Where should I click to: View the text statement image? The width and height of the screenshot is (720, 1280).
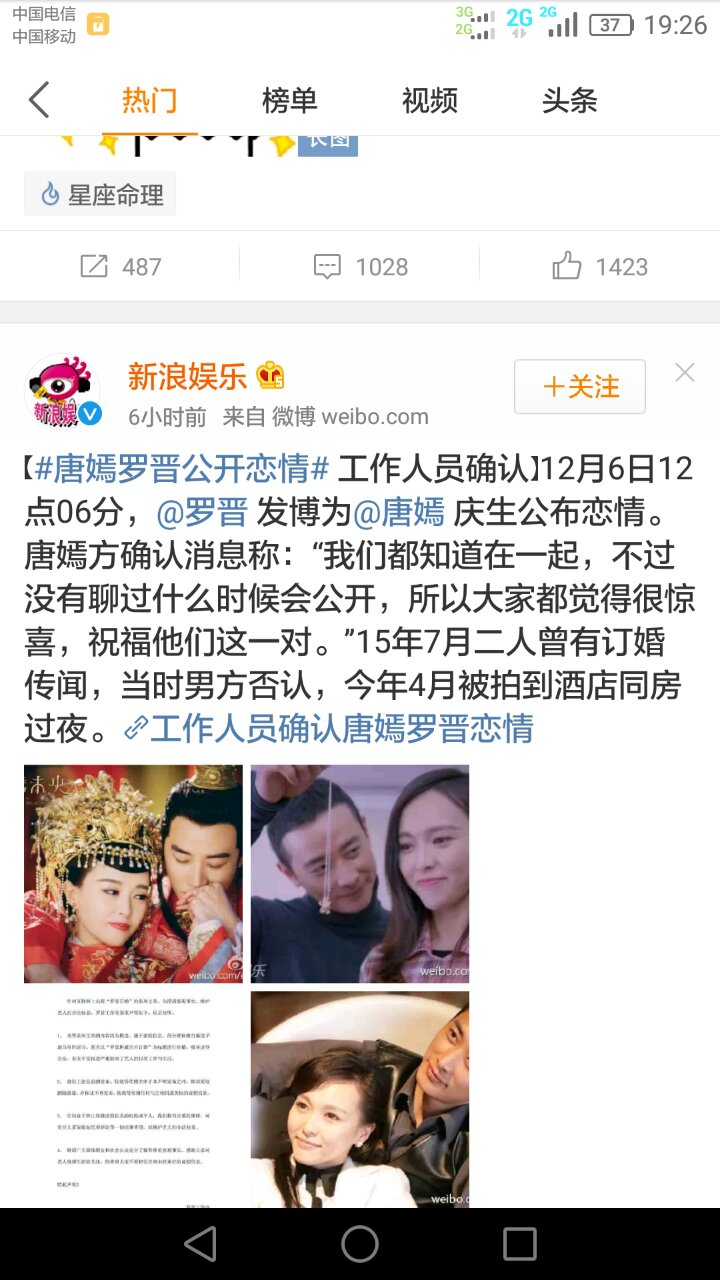click(133, 1098)
